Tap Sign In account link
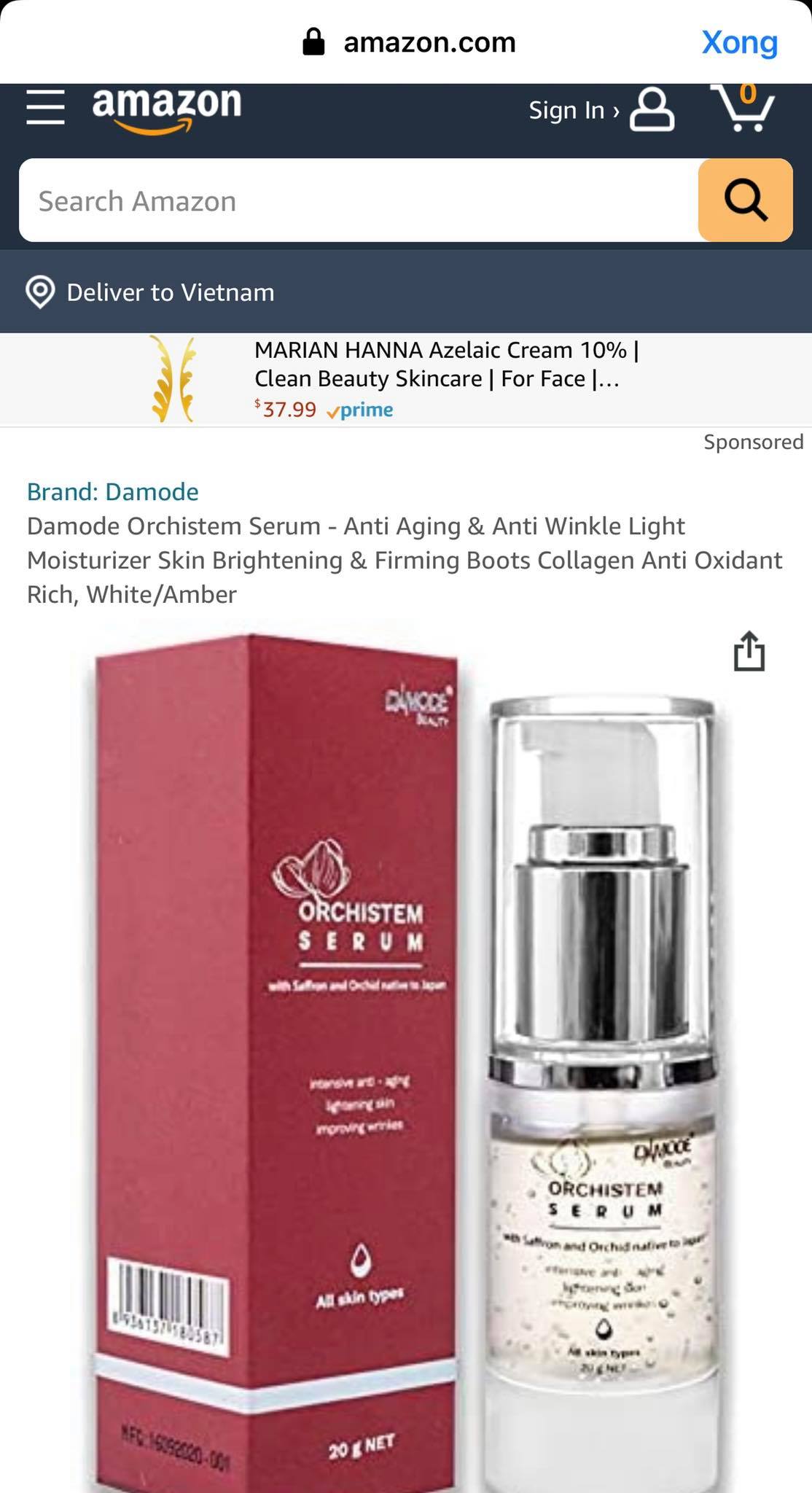Viewport: 812px width, 1493px height. coord(601,110)
